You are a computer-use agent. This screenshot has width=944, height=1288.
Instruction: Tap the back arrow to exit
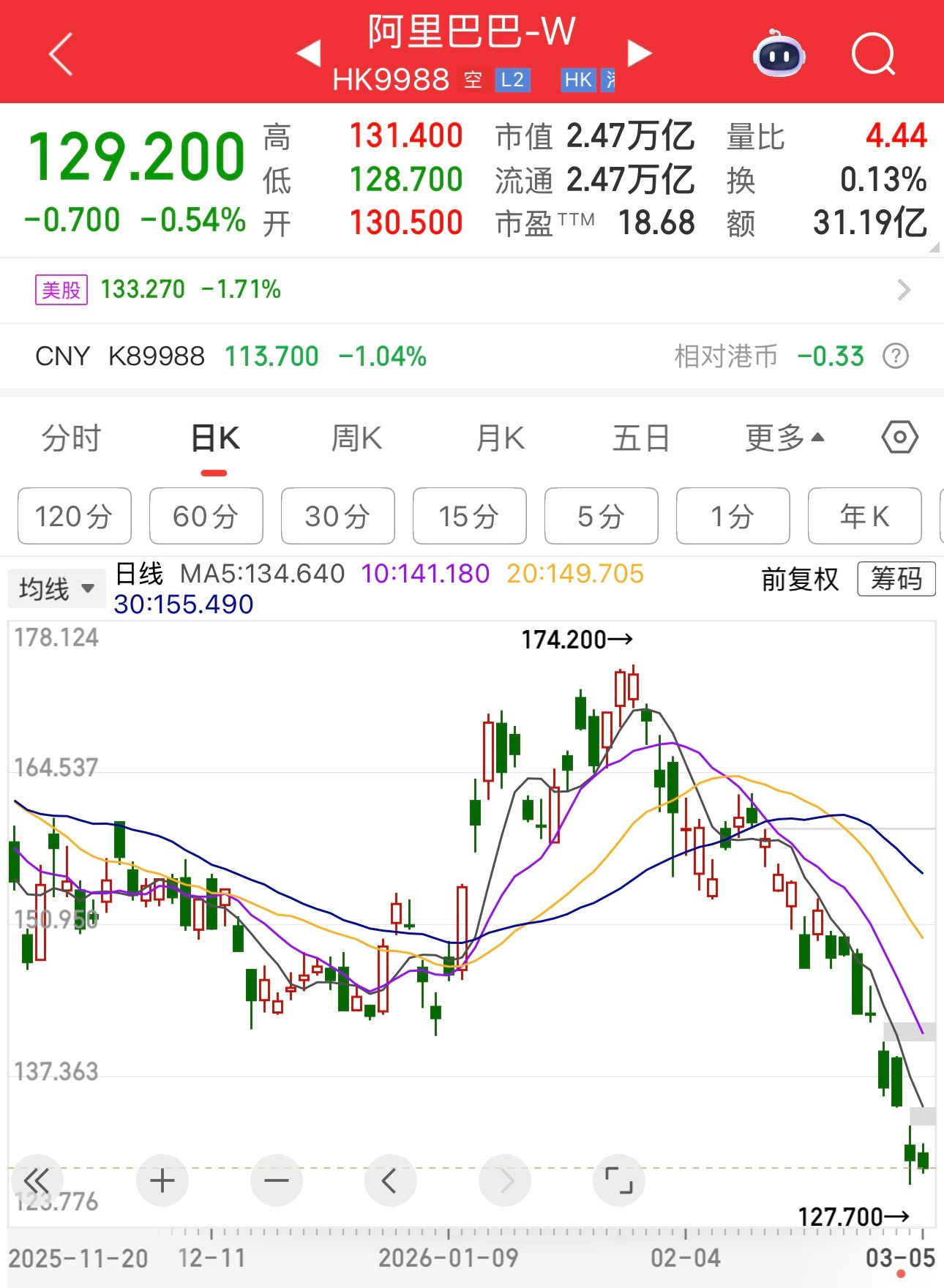click(61, 55)
